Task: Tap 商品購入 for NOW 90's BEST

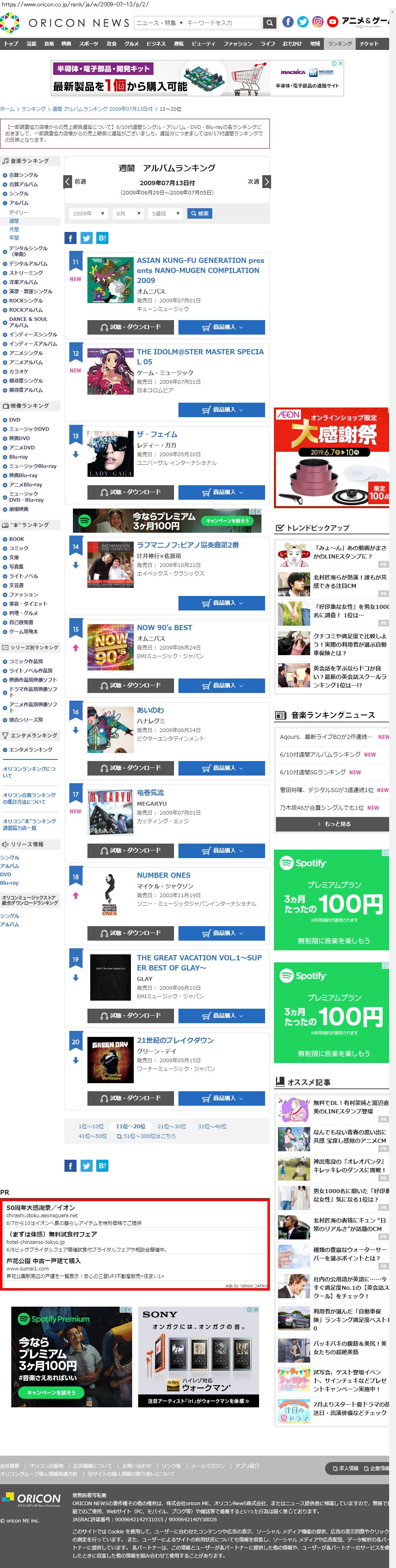Action: point(221,685)
